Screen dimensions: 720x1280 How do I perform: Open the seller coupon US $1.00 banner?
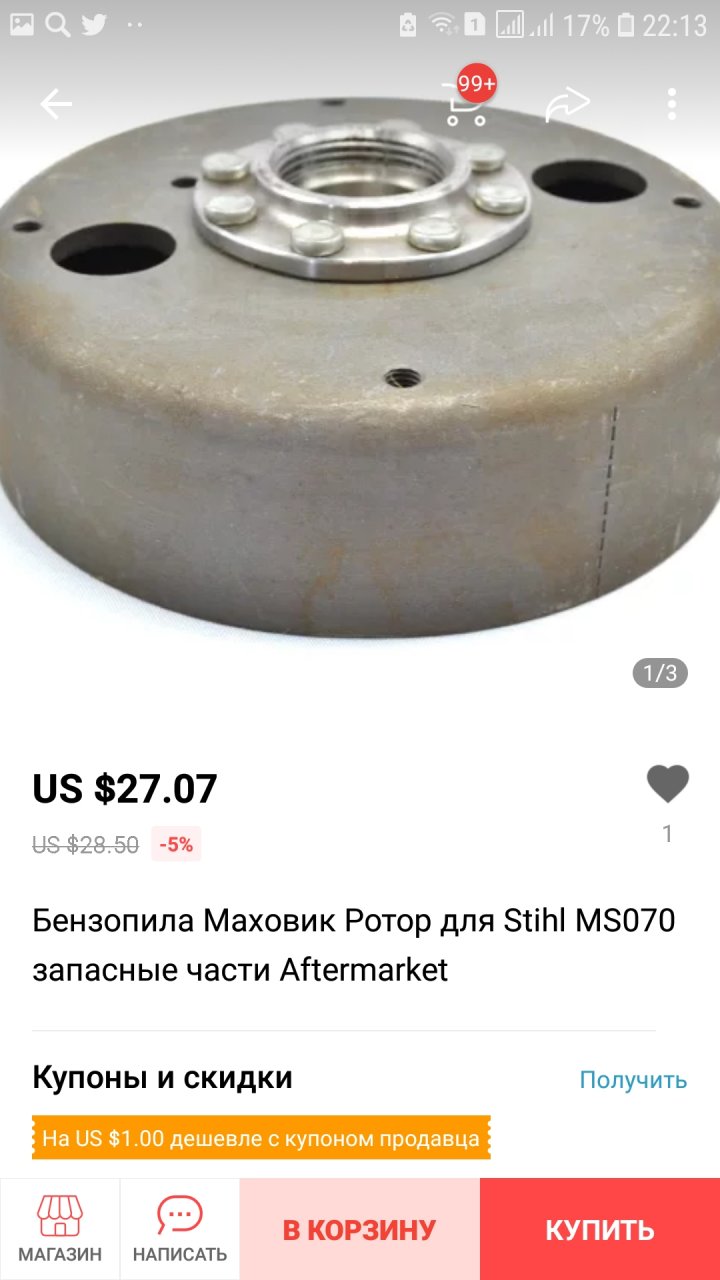click(x=261, y=1138)
